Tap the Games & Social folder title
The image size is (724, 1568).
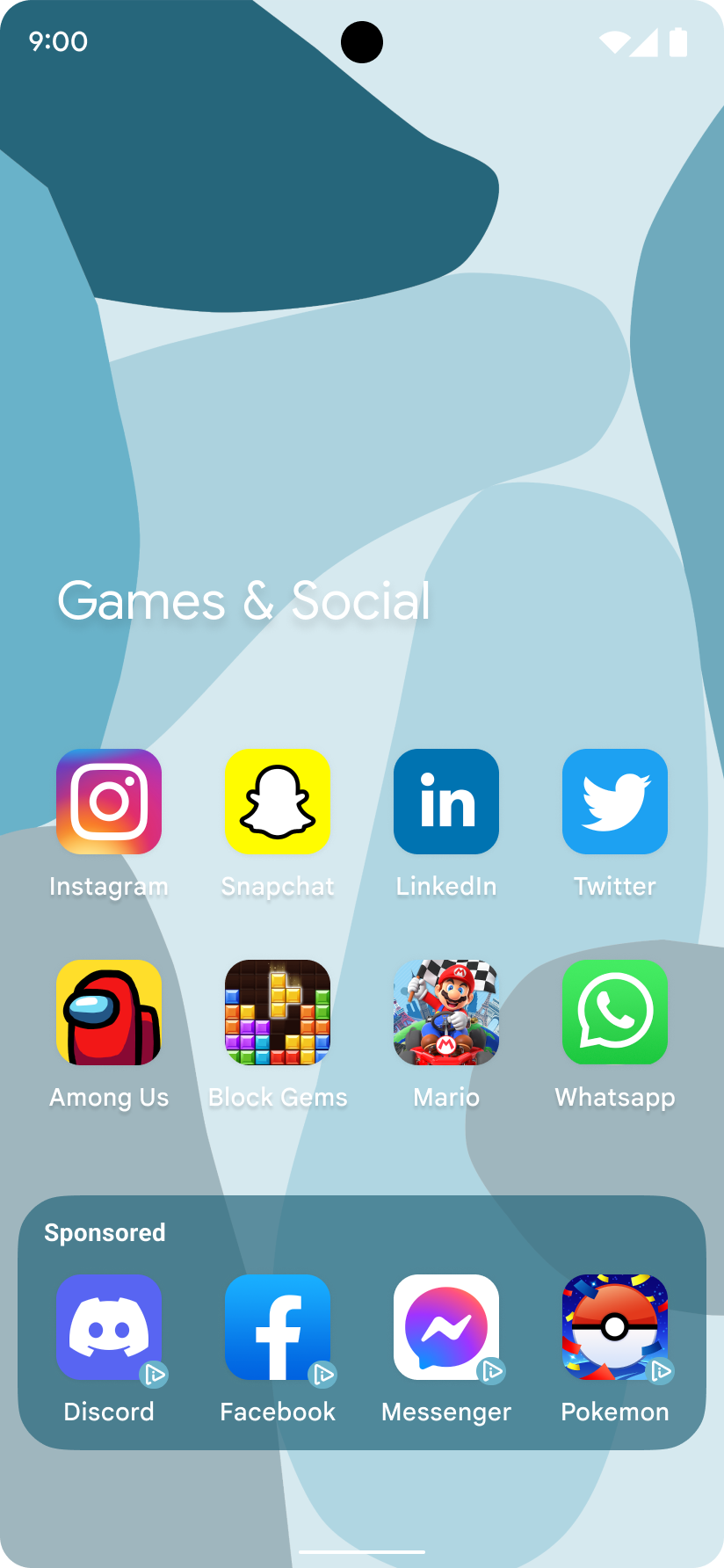pos(244,601)
